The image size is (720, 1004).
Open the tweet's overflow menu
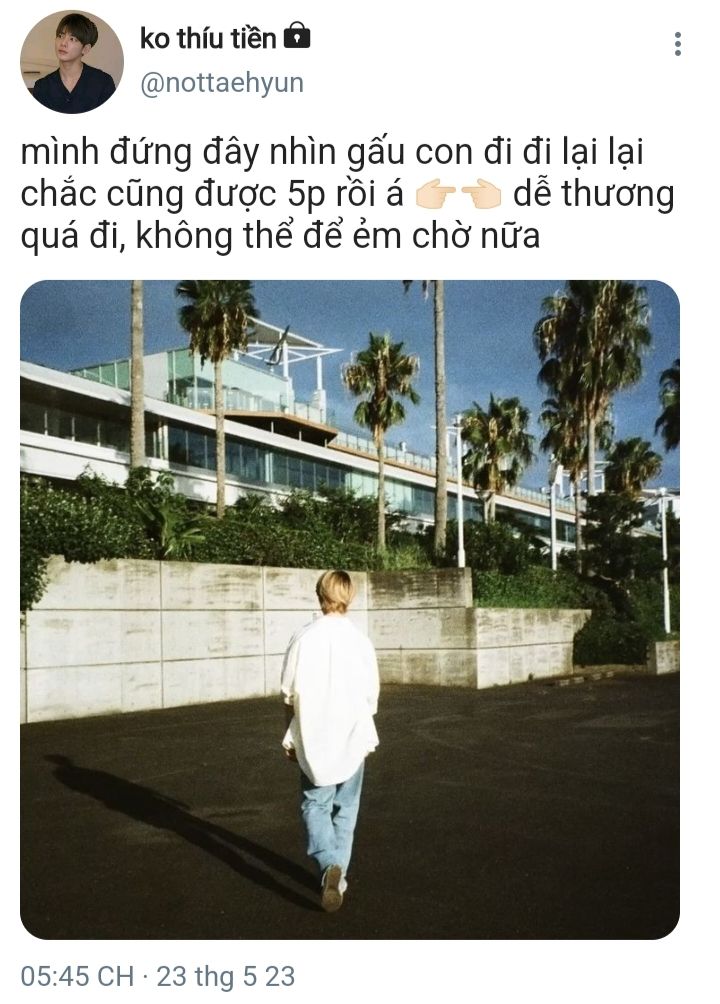tap(678, 43)
